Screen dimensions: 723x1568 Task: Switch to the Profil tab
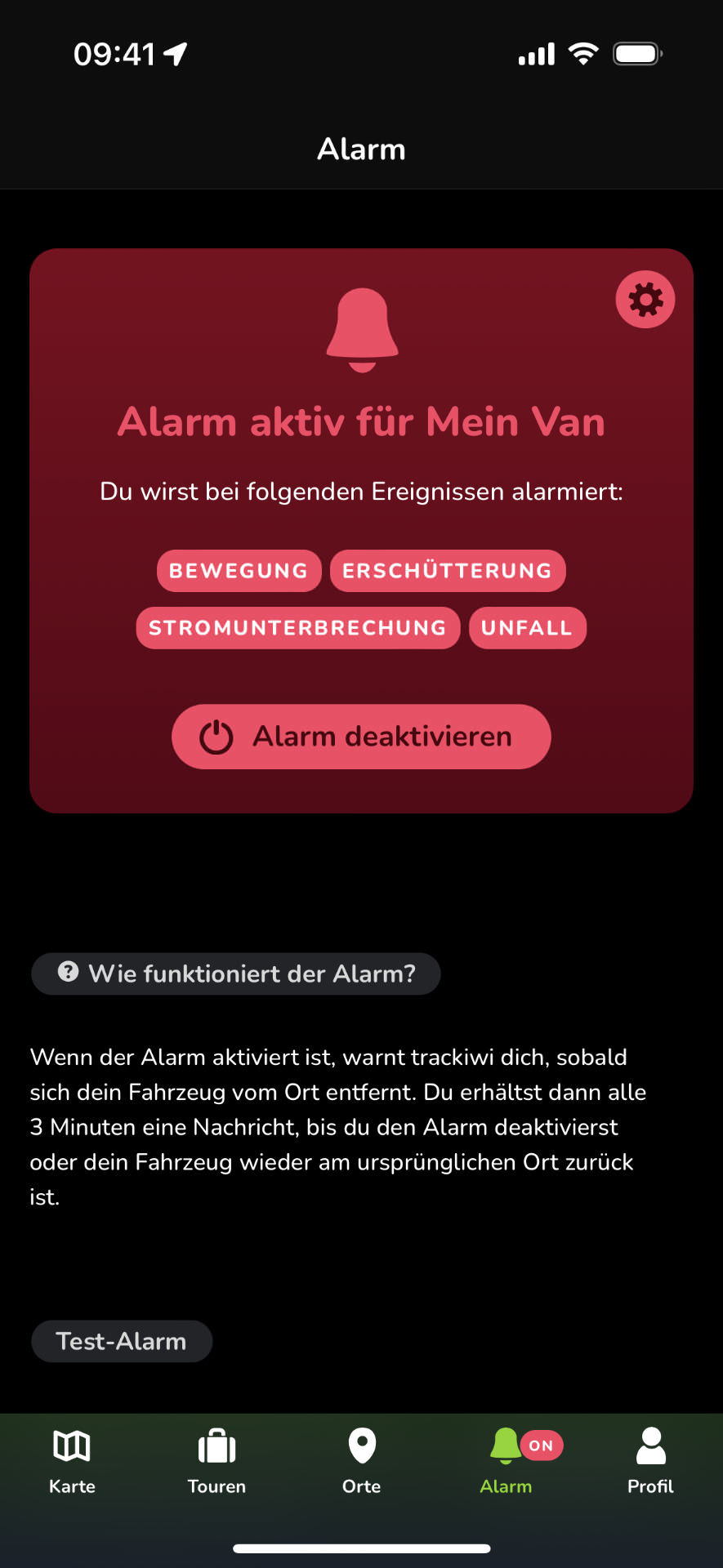[650, 1462]
